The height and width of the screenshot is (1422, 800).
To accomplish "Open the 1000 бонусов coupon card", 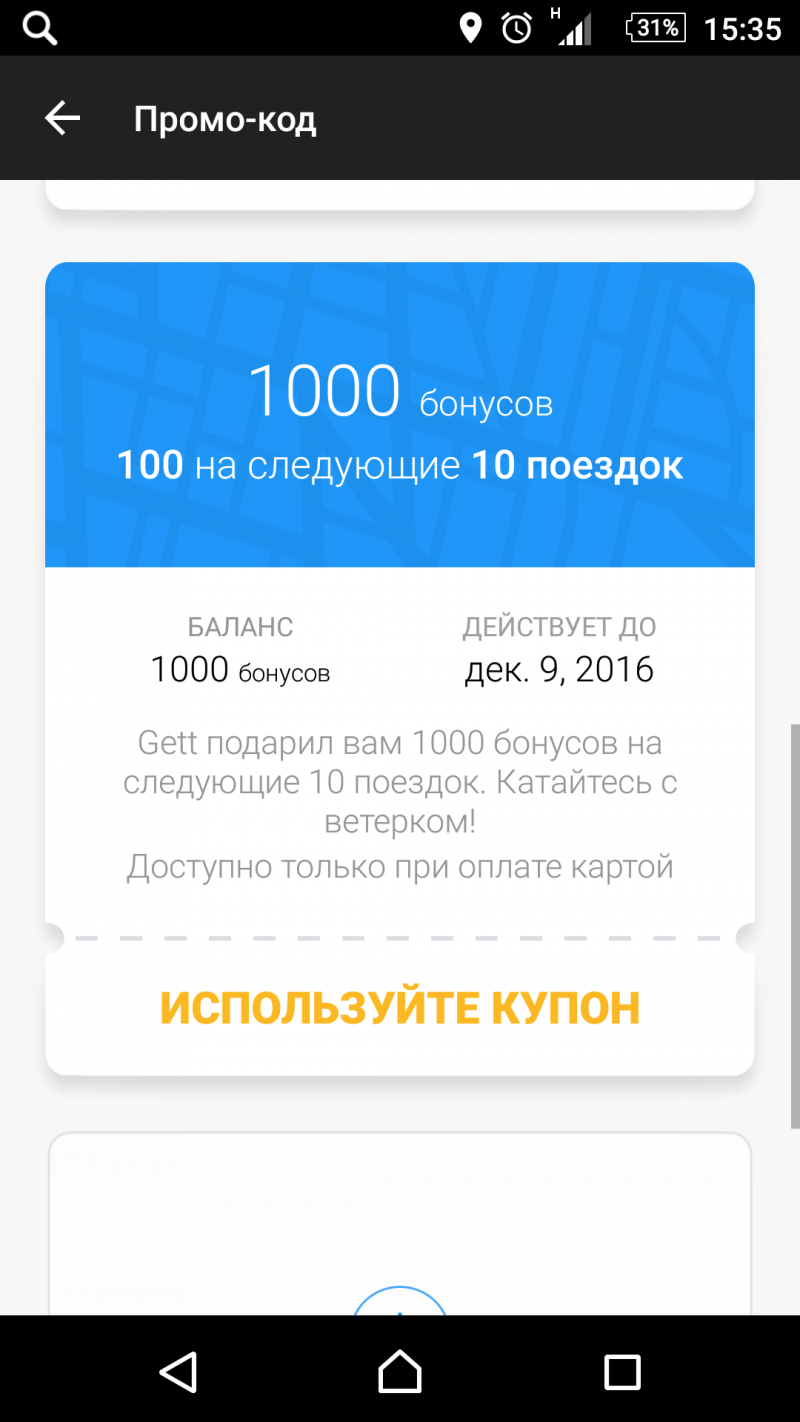I will [x=400, y=668].
